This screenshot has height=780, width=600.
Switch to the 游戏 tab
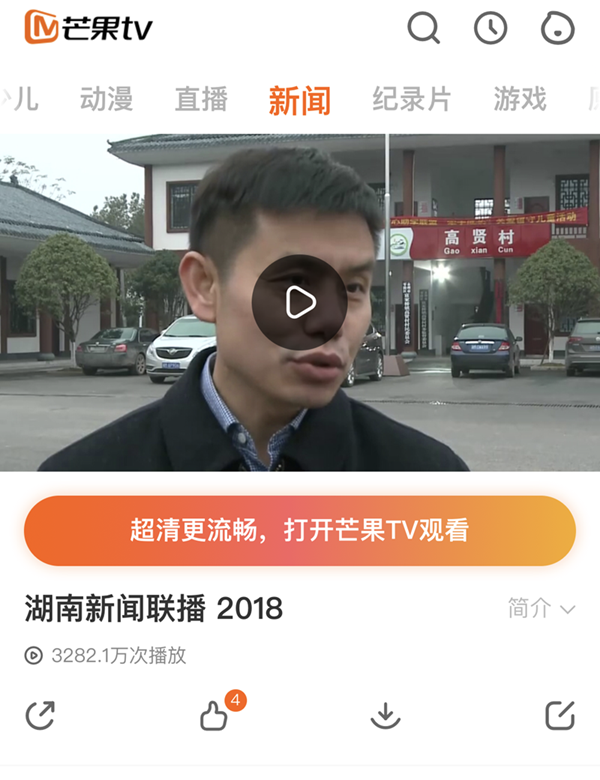[x=520, y=99]
